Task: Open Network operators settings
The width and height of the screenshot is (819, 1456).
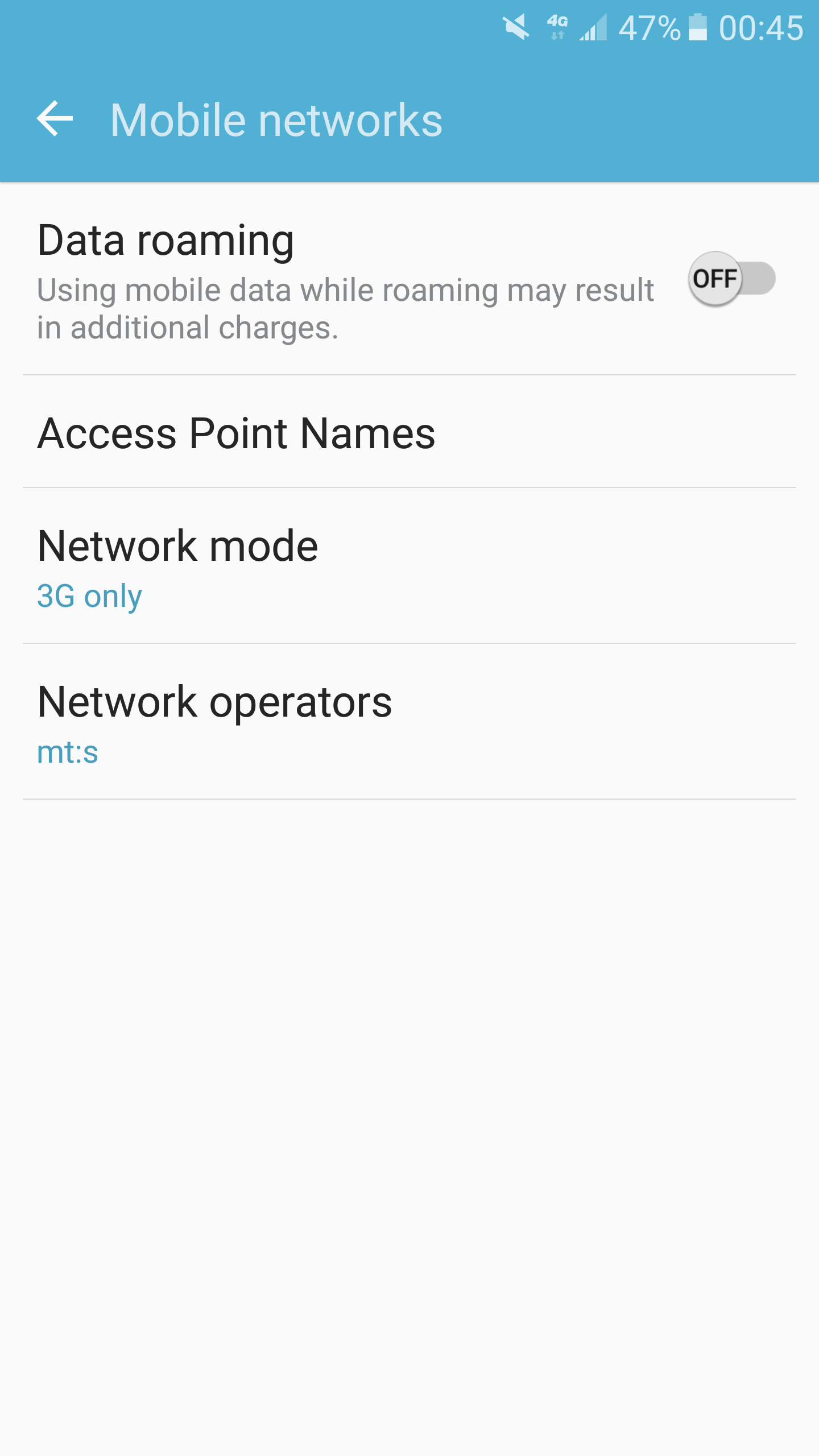Action: tap(214, 722)
